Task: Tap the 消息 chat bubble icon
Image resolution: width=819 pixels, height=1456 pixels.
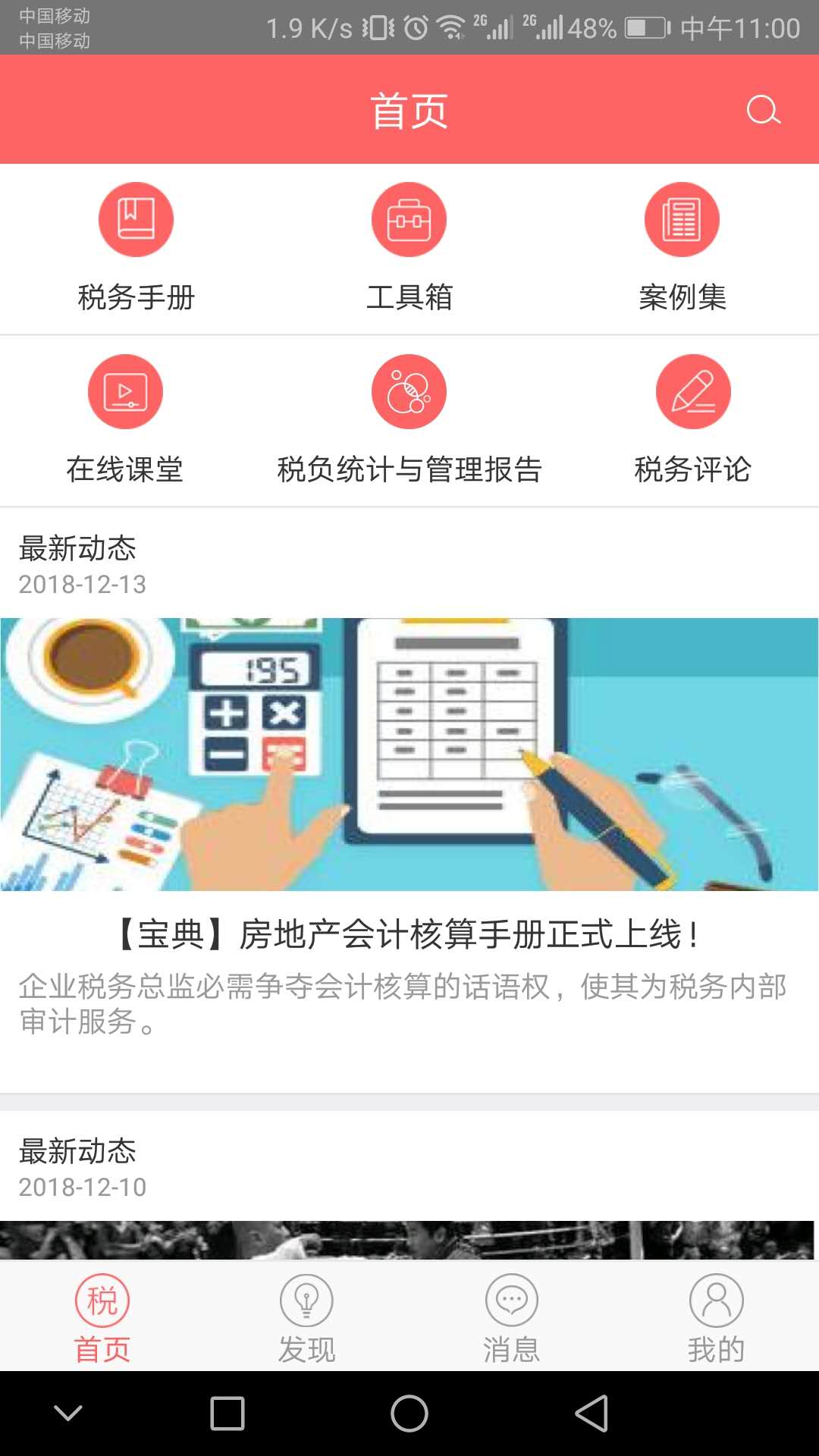Action: 512,1298
